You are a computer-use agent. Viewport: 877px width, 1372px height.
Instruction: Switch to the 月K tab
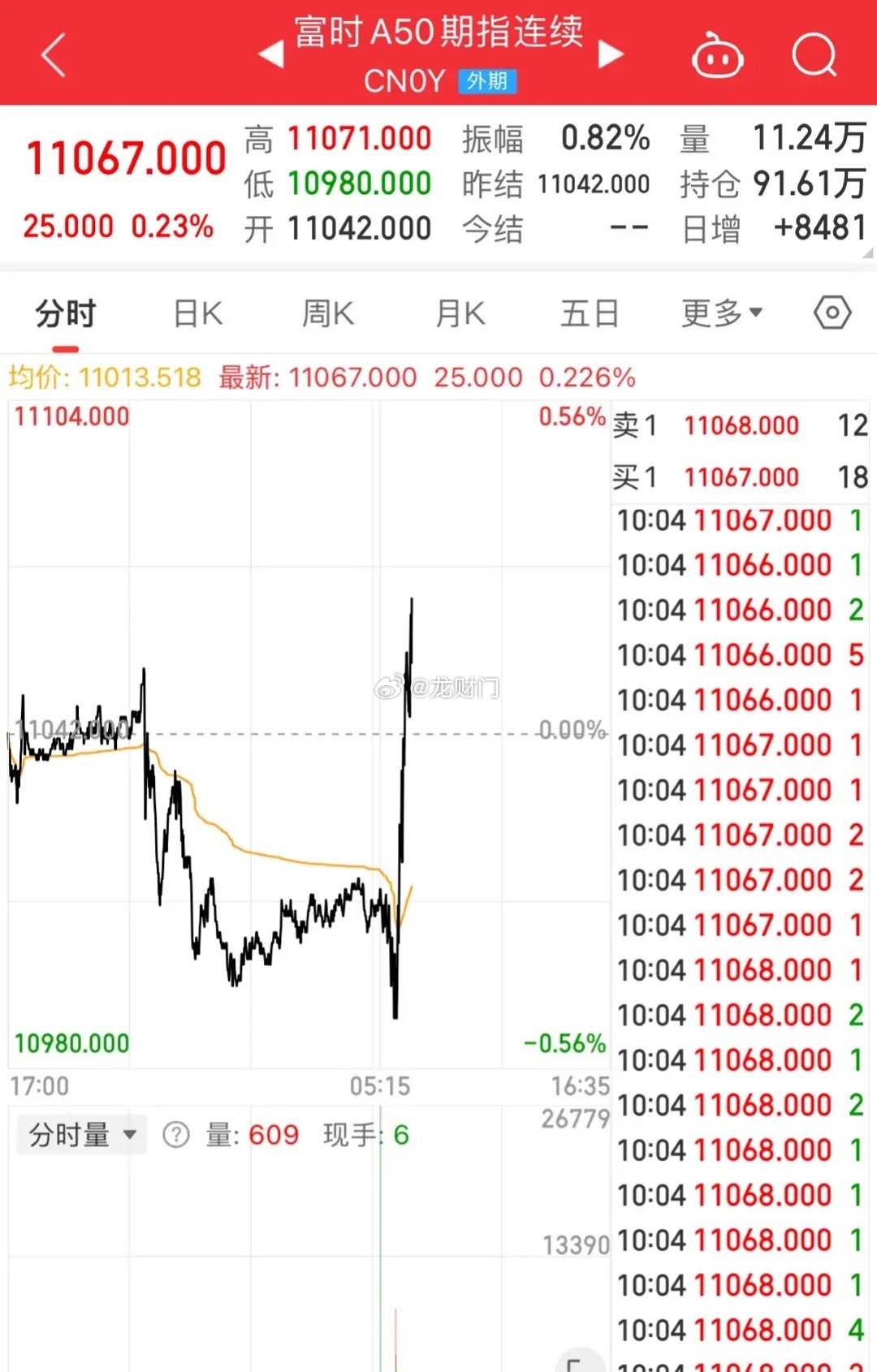(460, 314)
